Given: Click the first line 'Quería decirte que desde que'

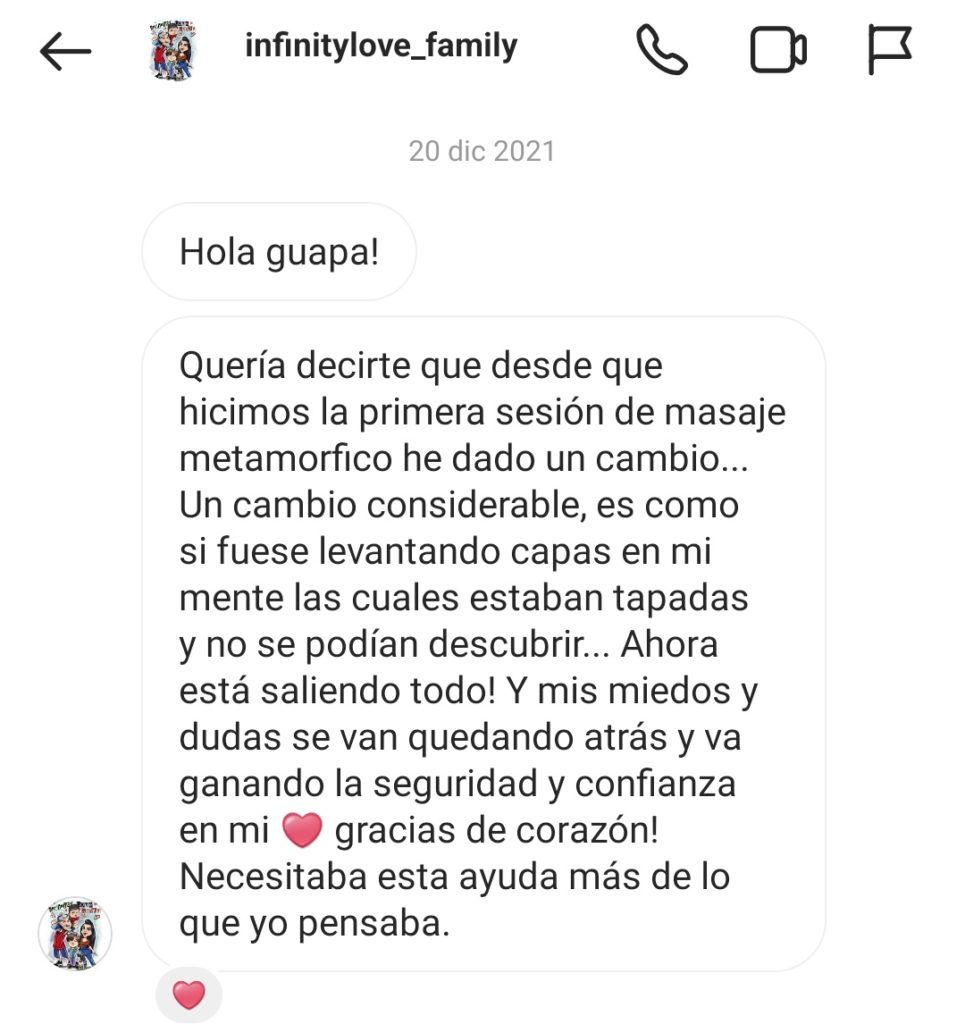Looking at the screenshot, I should (420, 365).
